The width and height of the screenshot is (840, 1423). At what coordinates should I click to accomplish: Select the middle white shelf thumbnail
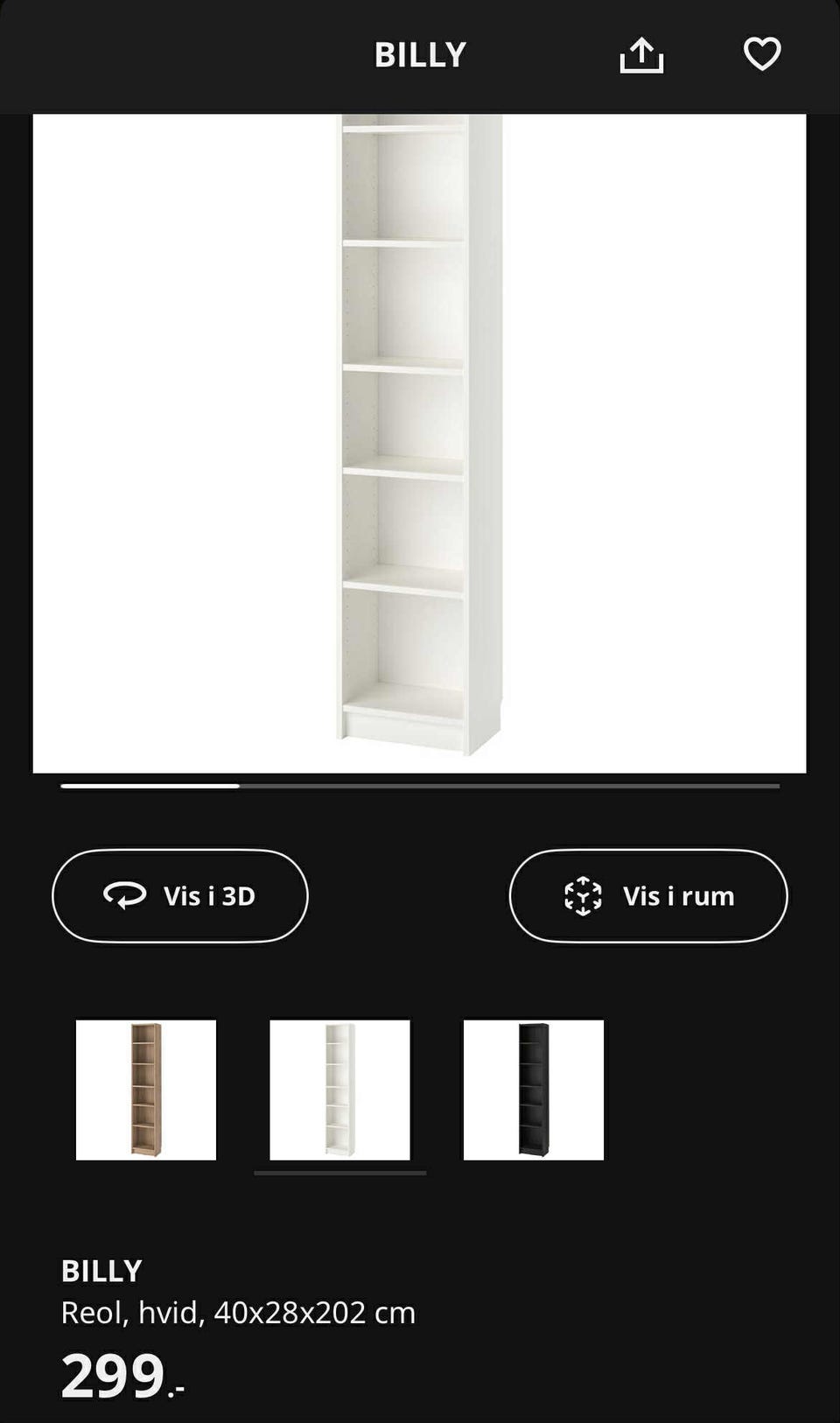(339, 1090)
